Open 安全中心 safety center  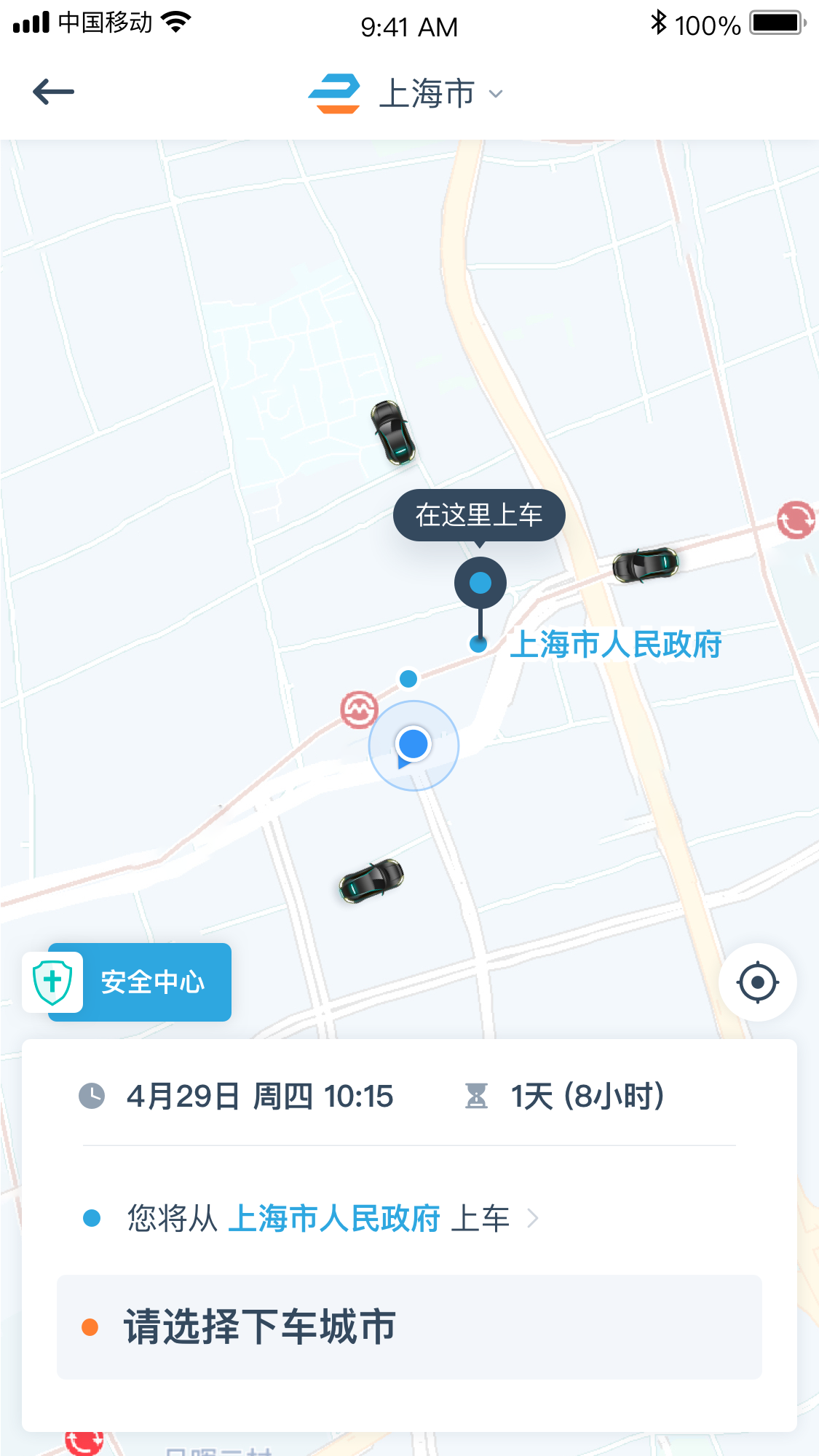[154, 982]
